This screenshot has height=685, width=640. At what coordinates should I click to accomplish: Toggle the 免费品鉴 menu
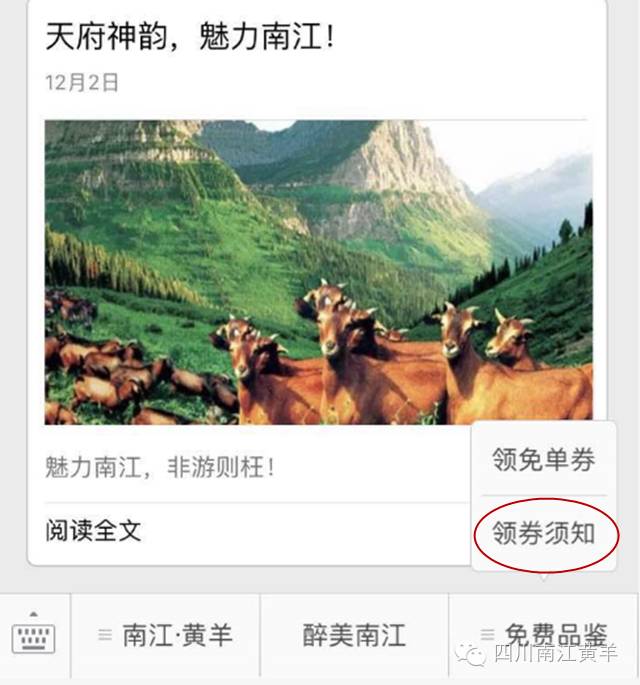[x=543, y=634]
